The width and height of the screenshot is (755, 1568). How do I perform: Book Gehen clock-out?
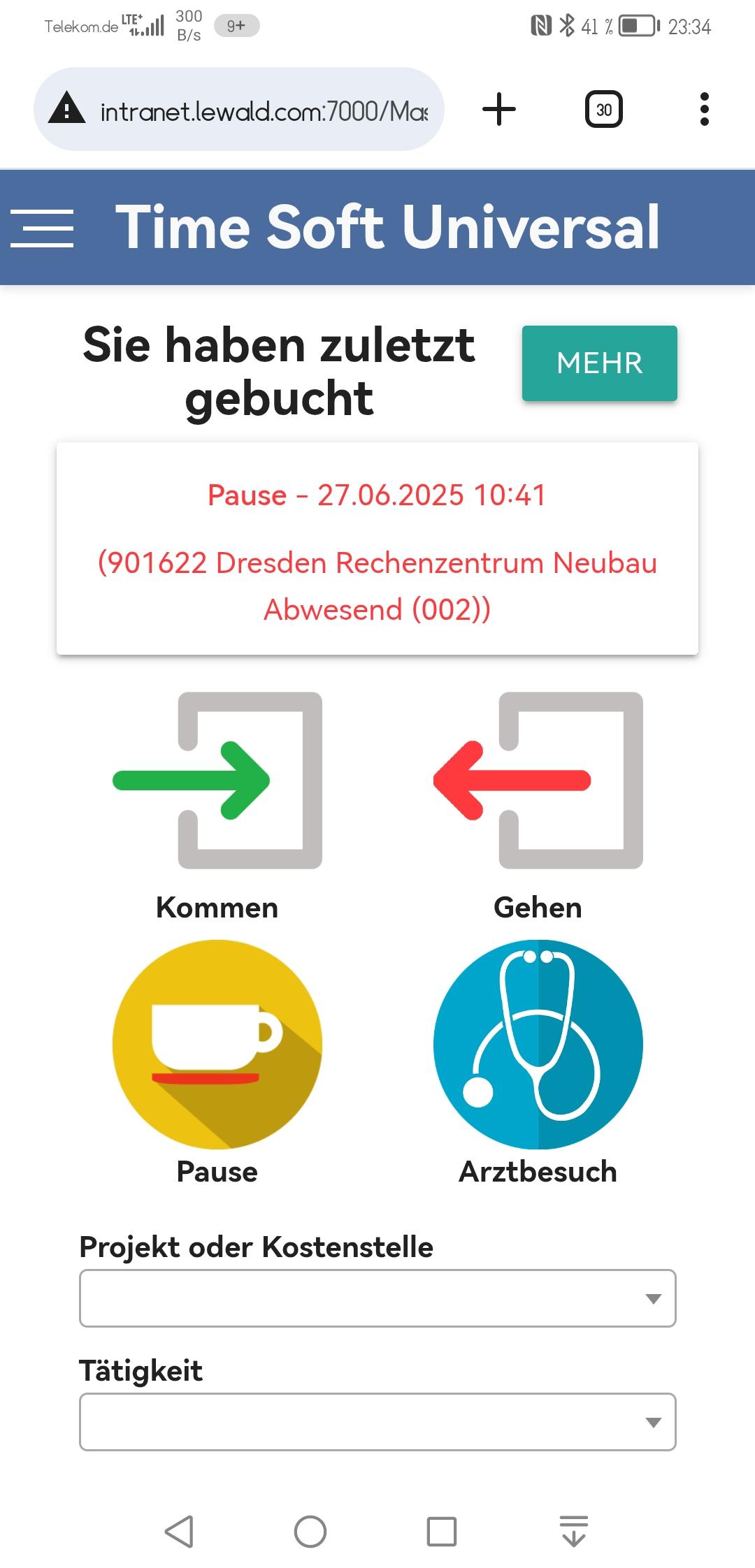click(x=538, y=781)
